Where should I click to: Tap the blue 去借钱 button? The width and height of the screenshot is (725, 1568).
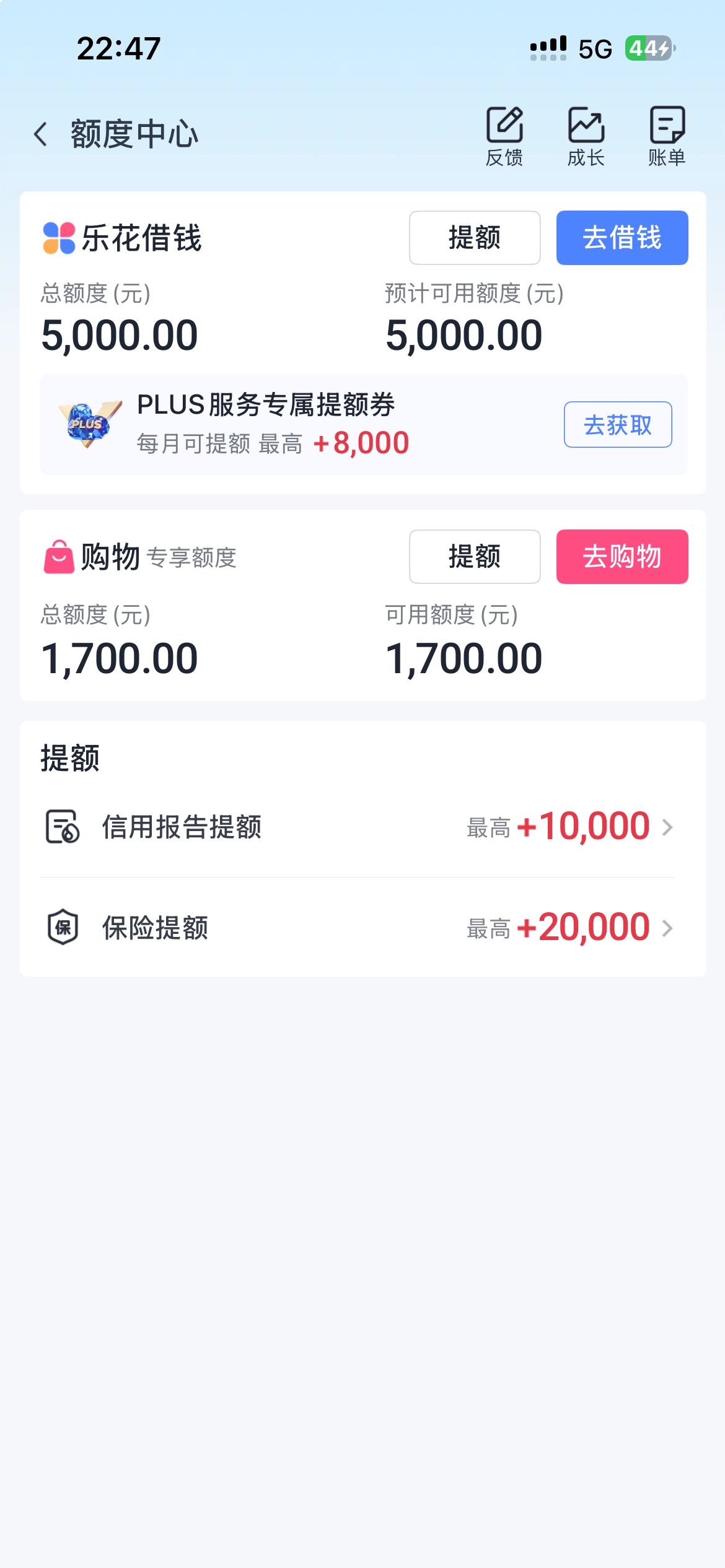click(x=622, y=238)
